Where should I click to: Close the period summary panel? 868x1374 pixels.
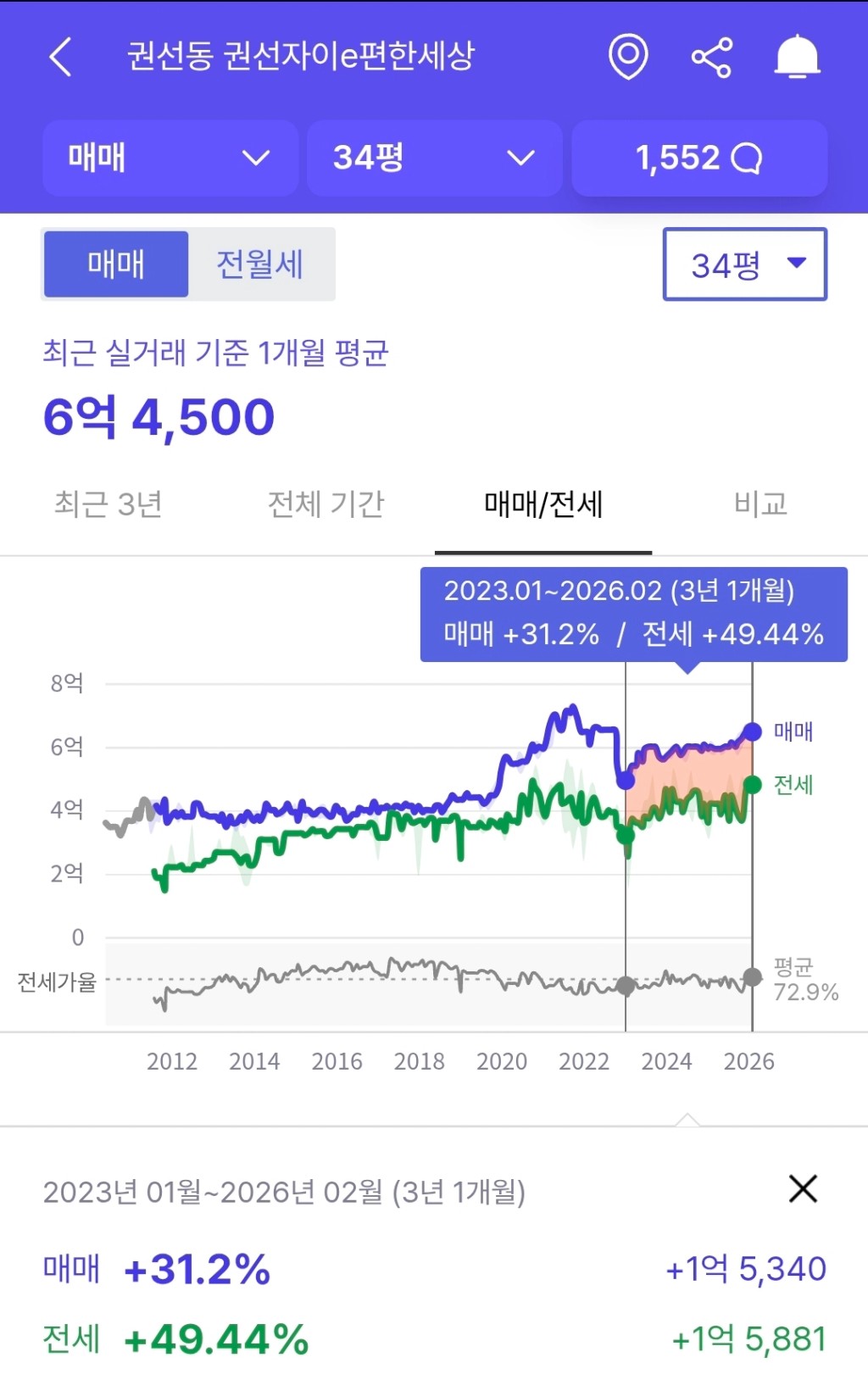802,1188
